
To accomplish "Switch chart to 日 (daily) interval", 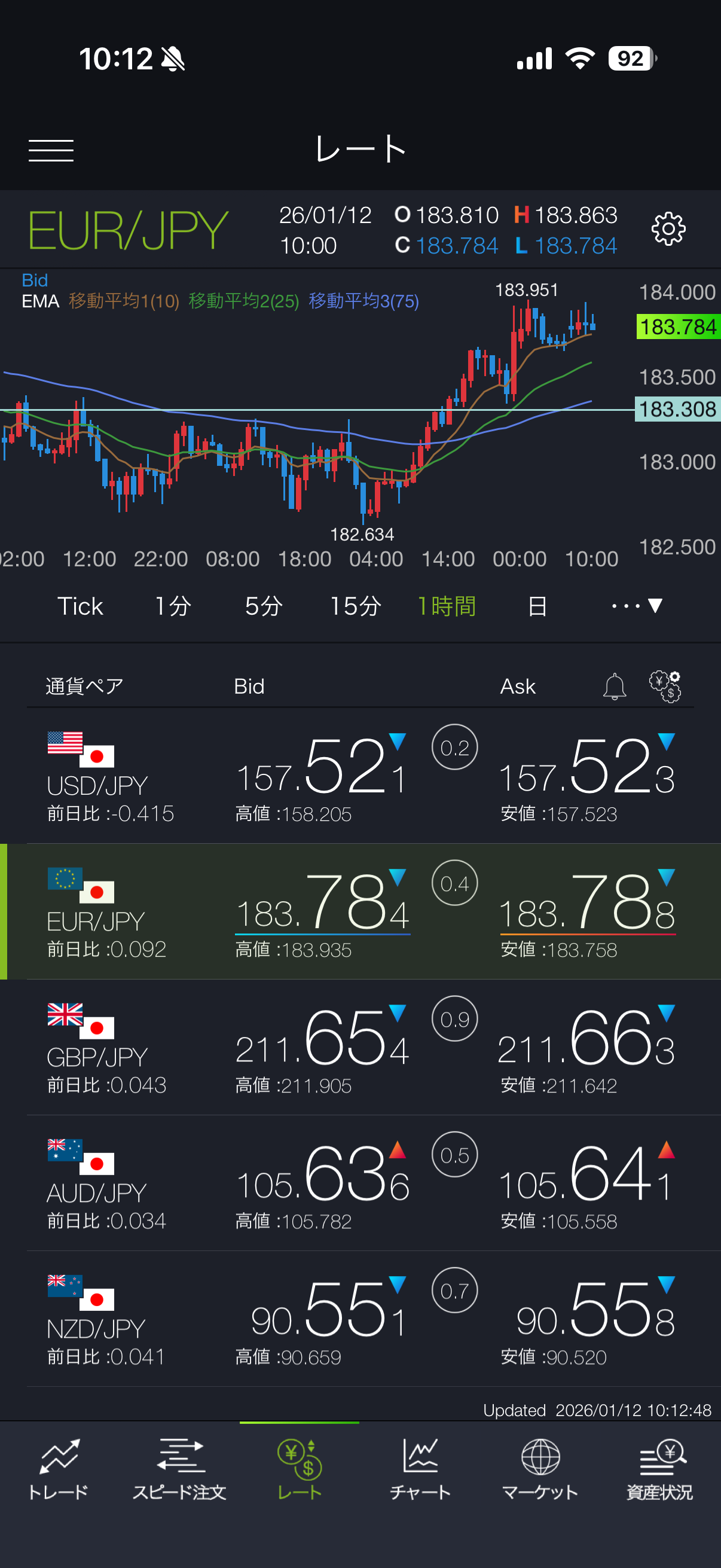I will click(537, 606).
